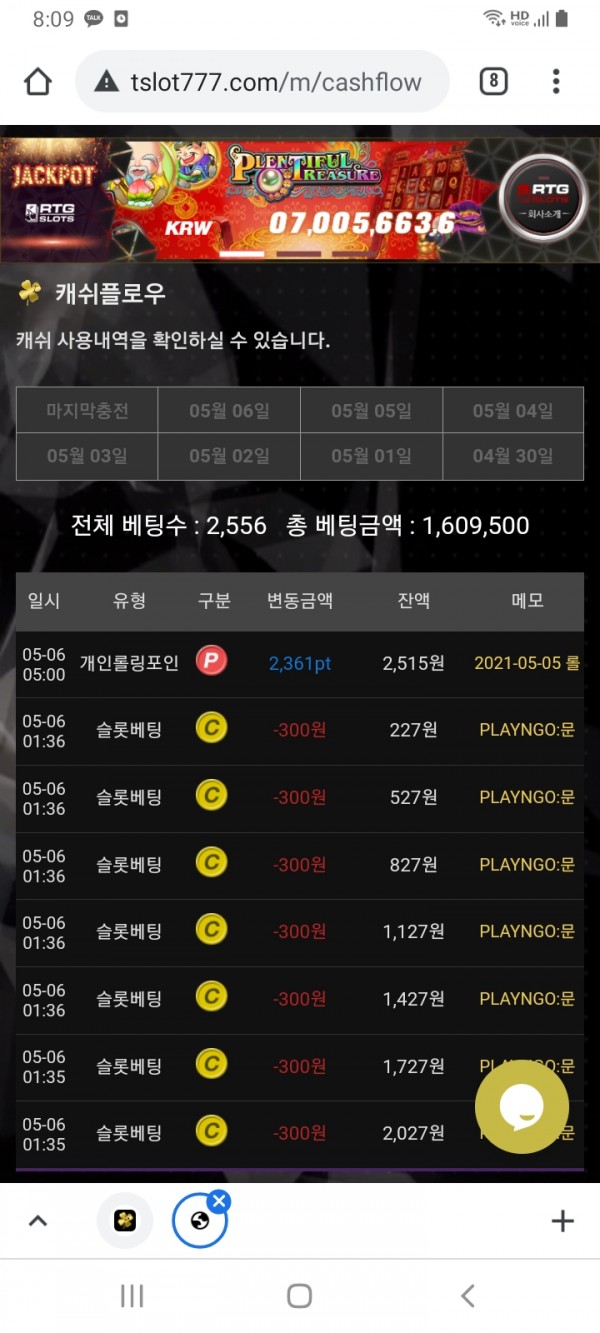Show cash history for 05월 06일
600x1333 pixels.
click(229, 411)
